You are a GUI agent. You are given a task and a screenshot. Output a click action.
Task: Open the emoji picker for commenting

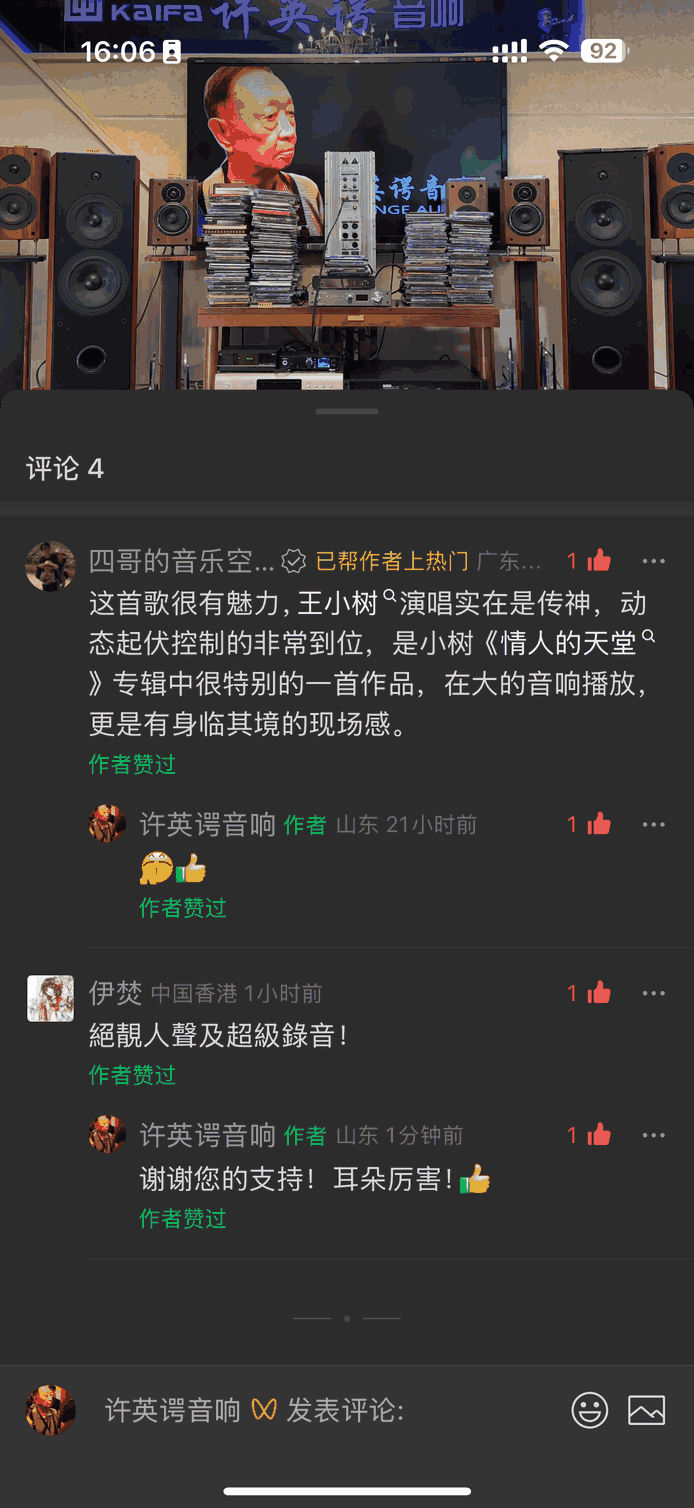click(x=590, y=1410)
